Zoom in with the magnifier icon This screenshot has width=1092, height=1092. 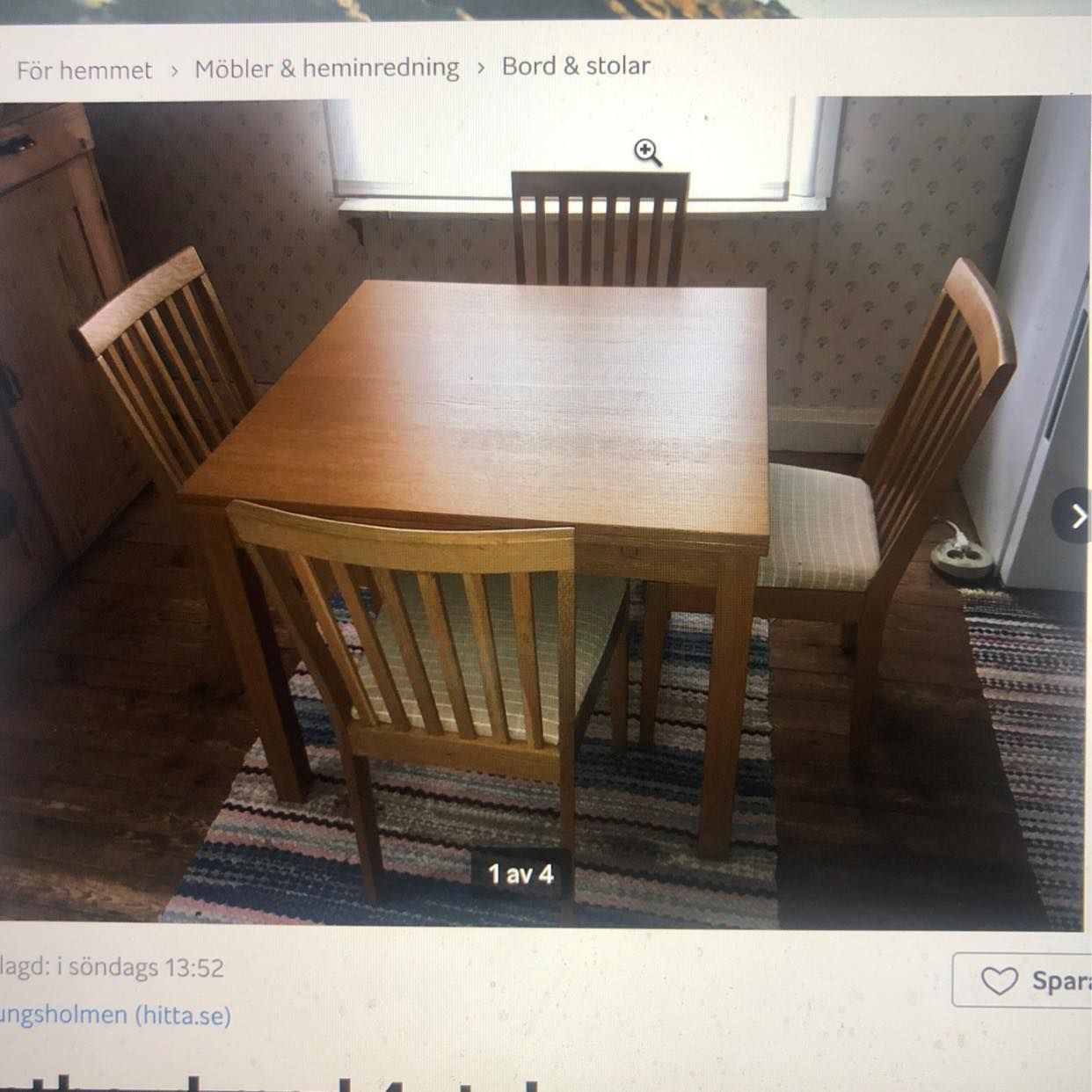(x=648, y=152)
